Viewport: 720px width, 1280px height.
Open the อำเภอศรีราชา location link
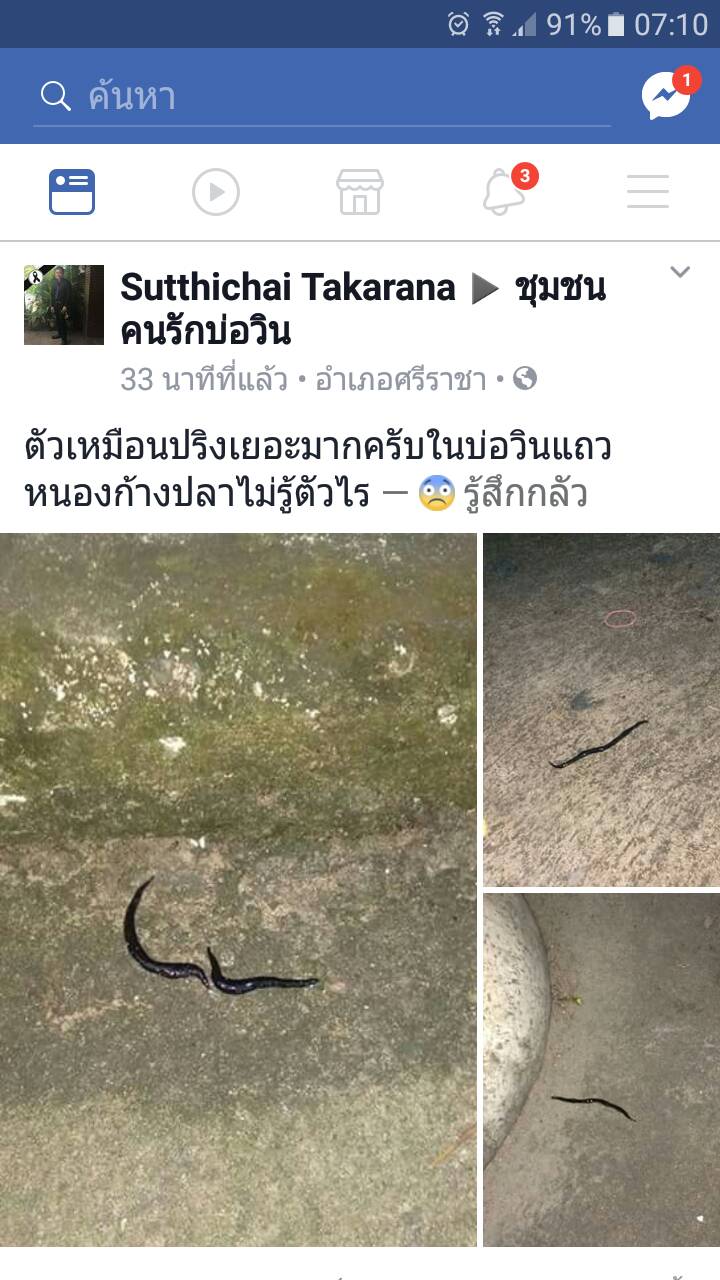tap(400, 380)
